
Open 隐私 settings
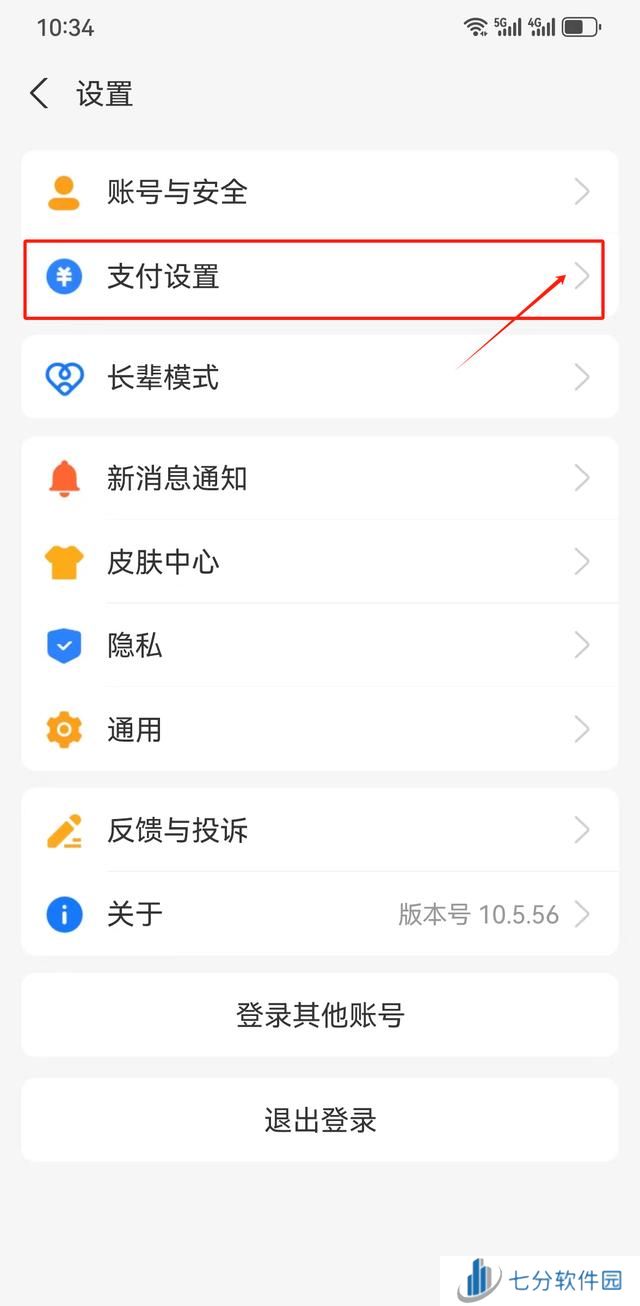pyautogui.click(x=320, y=645)
